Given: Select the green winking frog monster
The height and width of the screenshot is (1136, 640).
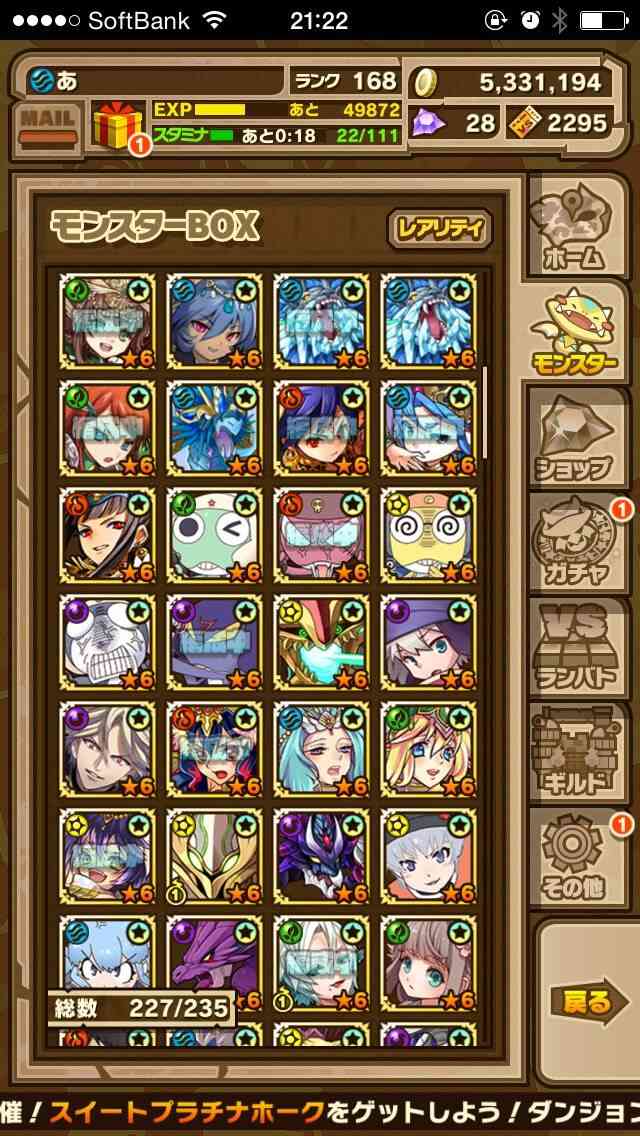Looking at the screenshot, I should click(214, 535).
